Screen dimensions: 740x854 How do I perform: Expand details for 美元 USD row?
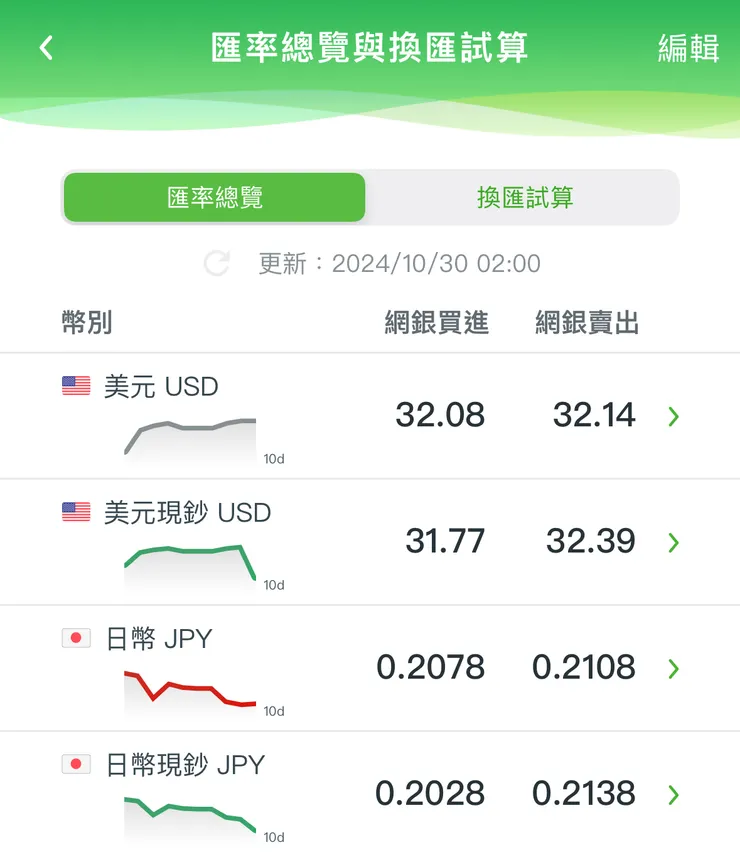click(673, 417)
